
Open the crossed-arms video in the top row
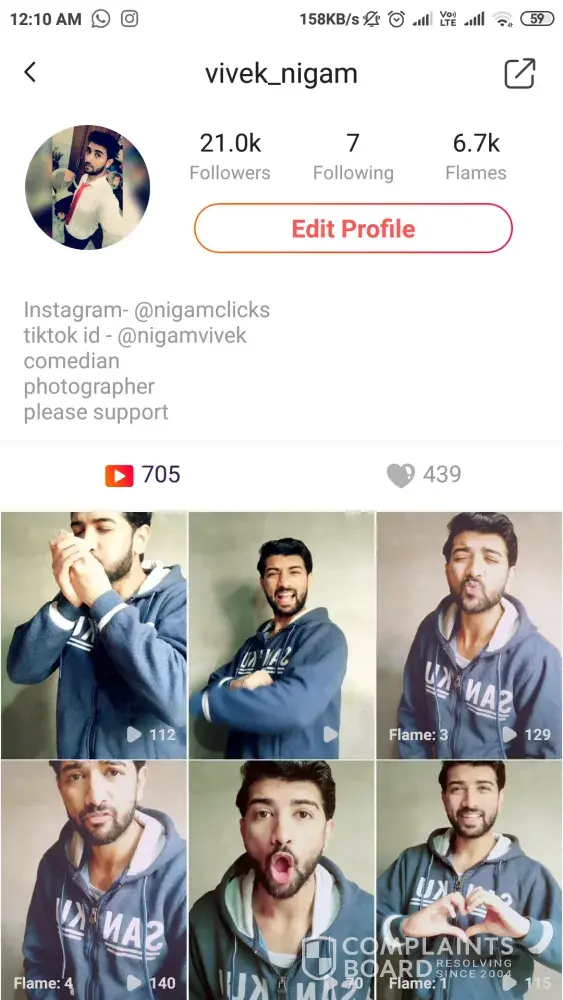[281, 635]
